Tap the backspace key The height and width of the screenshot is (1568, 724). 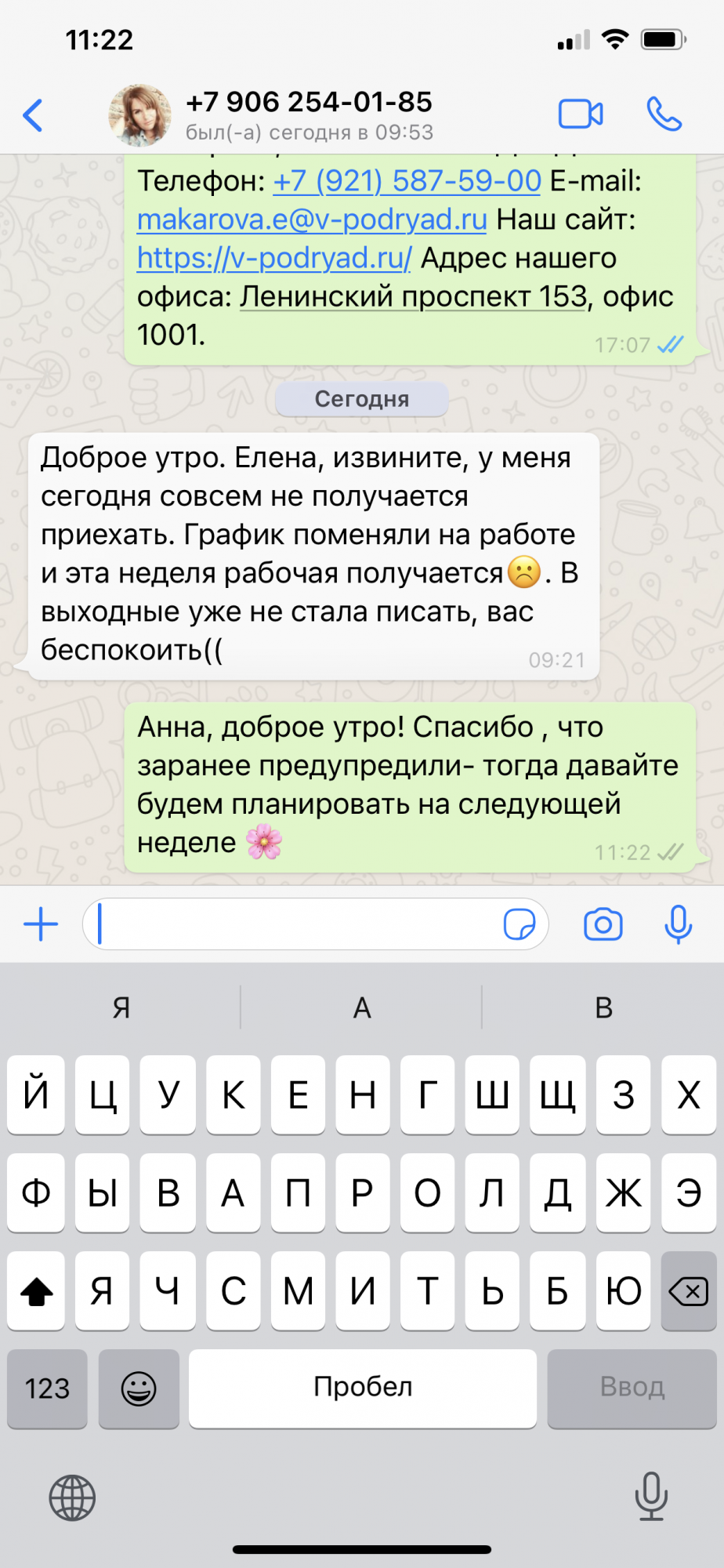(688, 1291)
